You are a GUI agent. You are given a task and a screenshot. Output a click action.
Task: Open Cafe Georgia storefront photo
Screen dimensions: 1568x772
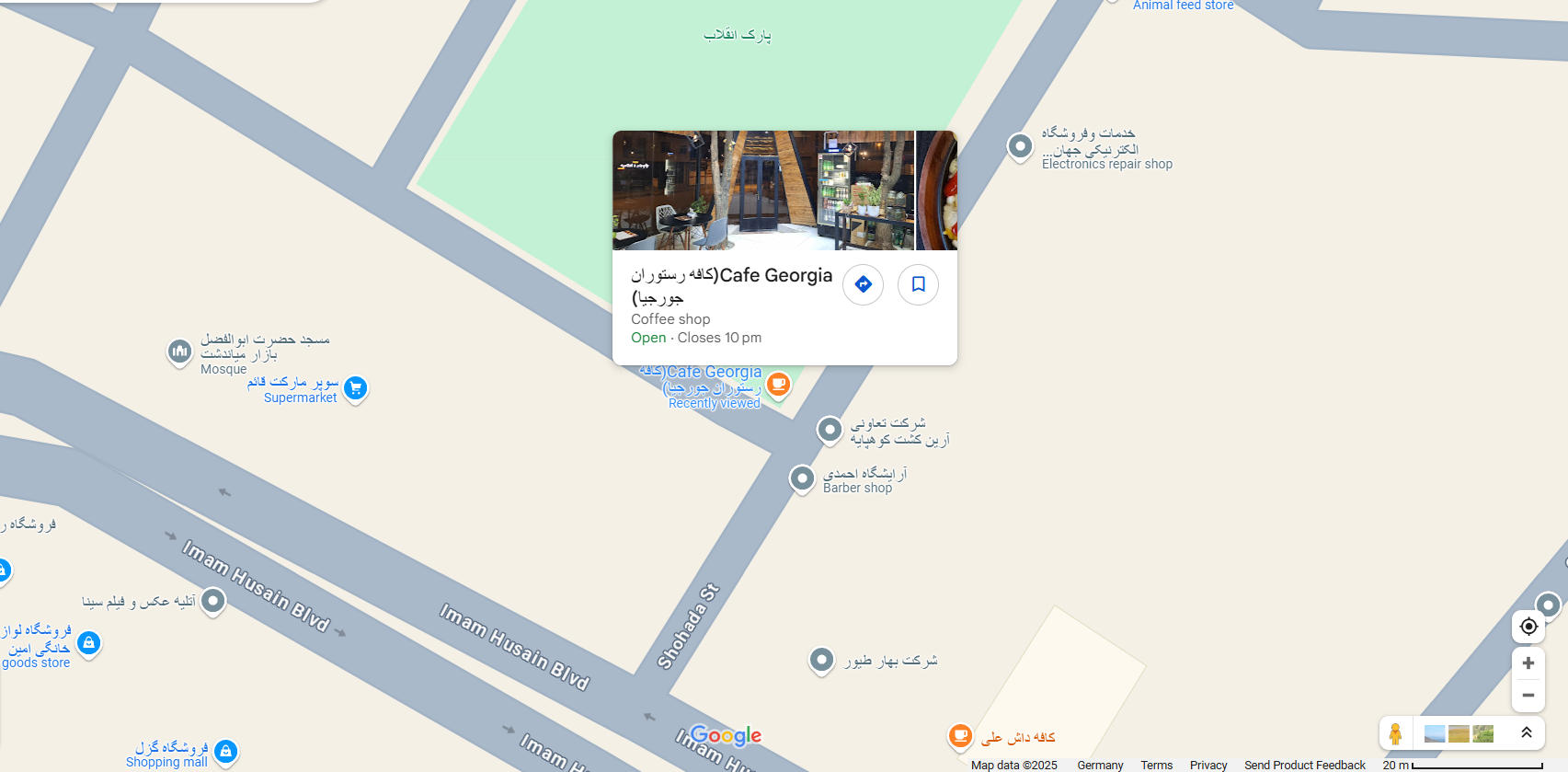point(763,190)
